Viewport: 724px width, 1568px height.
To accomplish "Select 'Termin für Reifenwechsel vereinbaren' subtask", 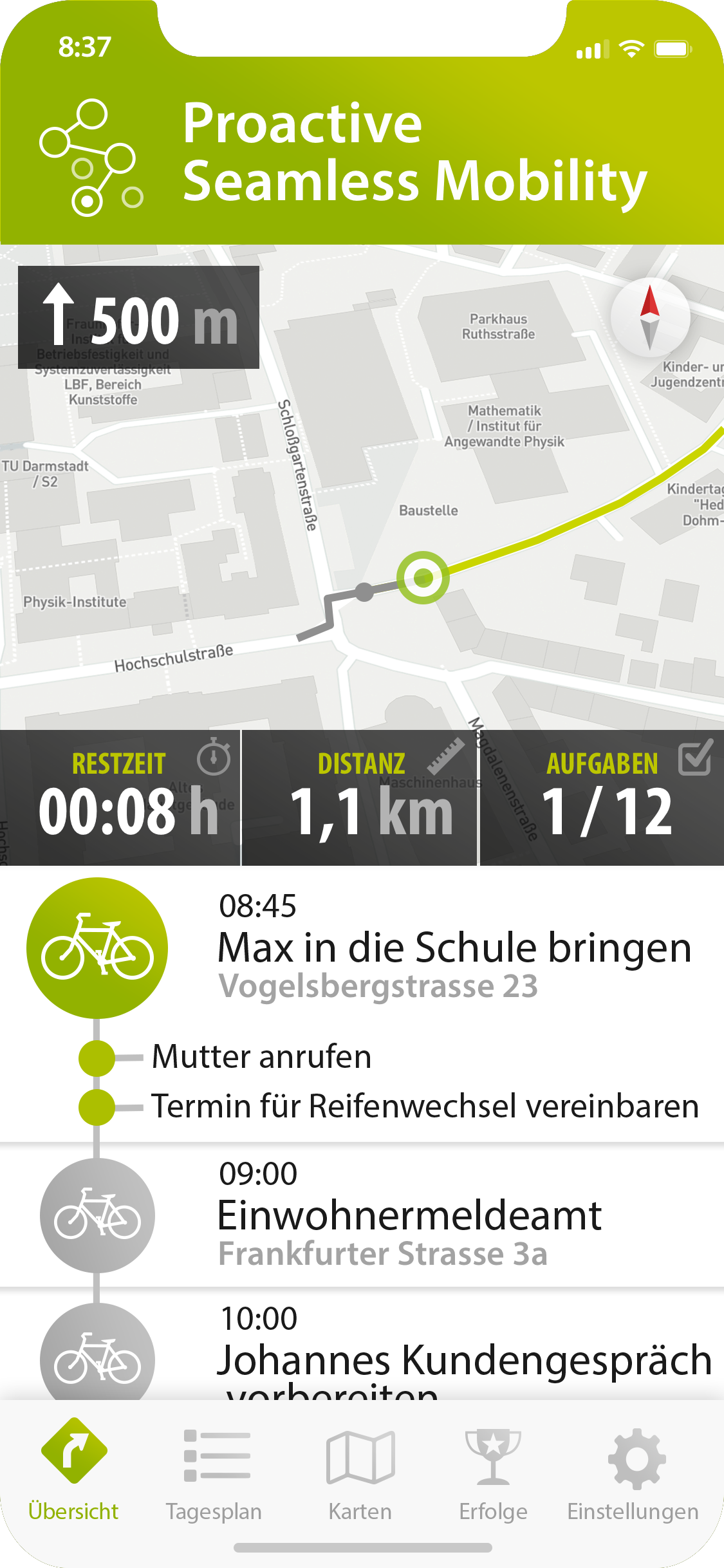I will 425,1106.
